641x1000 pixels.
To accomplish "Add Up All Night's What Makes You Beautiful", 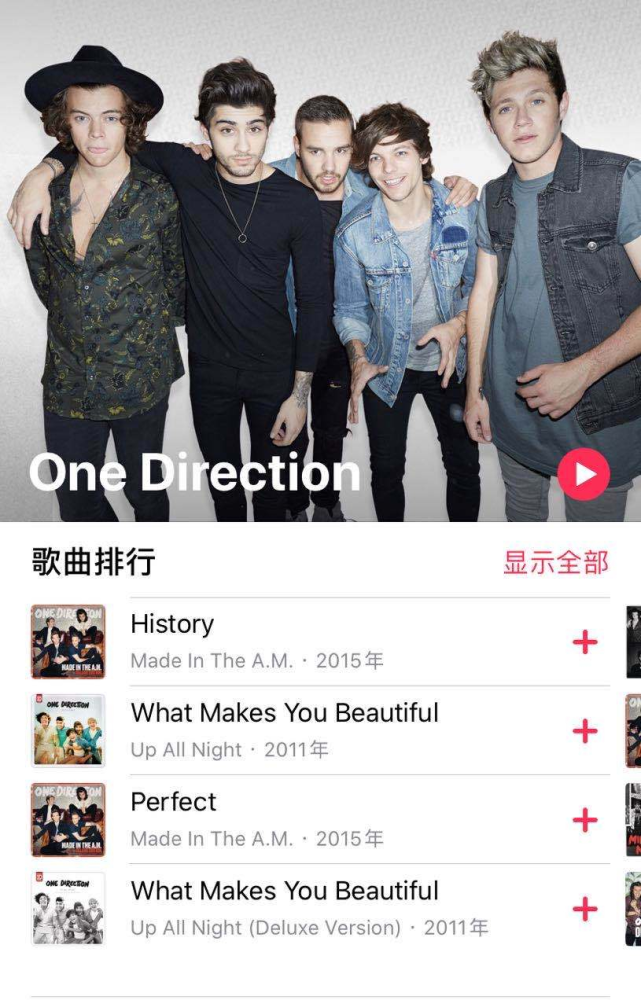I will [x=585, y=731].
